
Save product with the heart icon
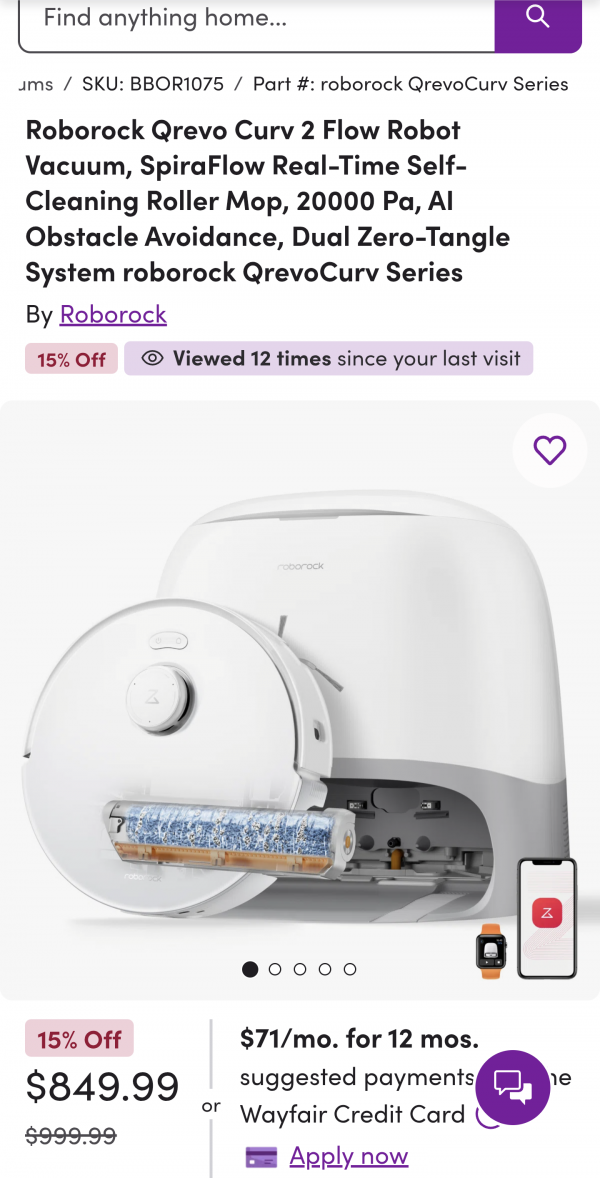point(549,450)
